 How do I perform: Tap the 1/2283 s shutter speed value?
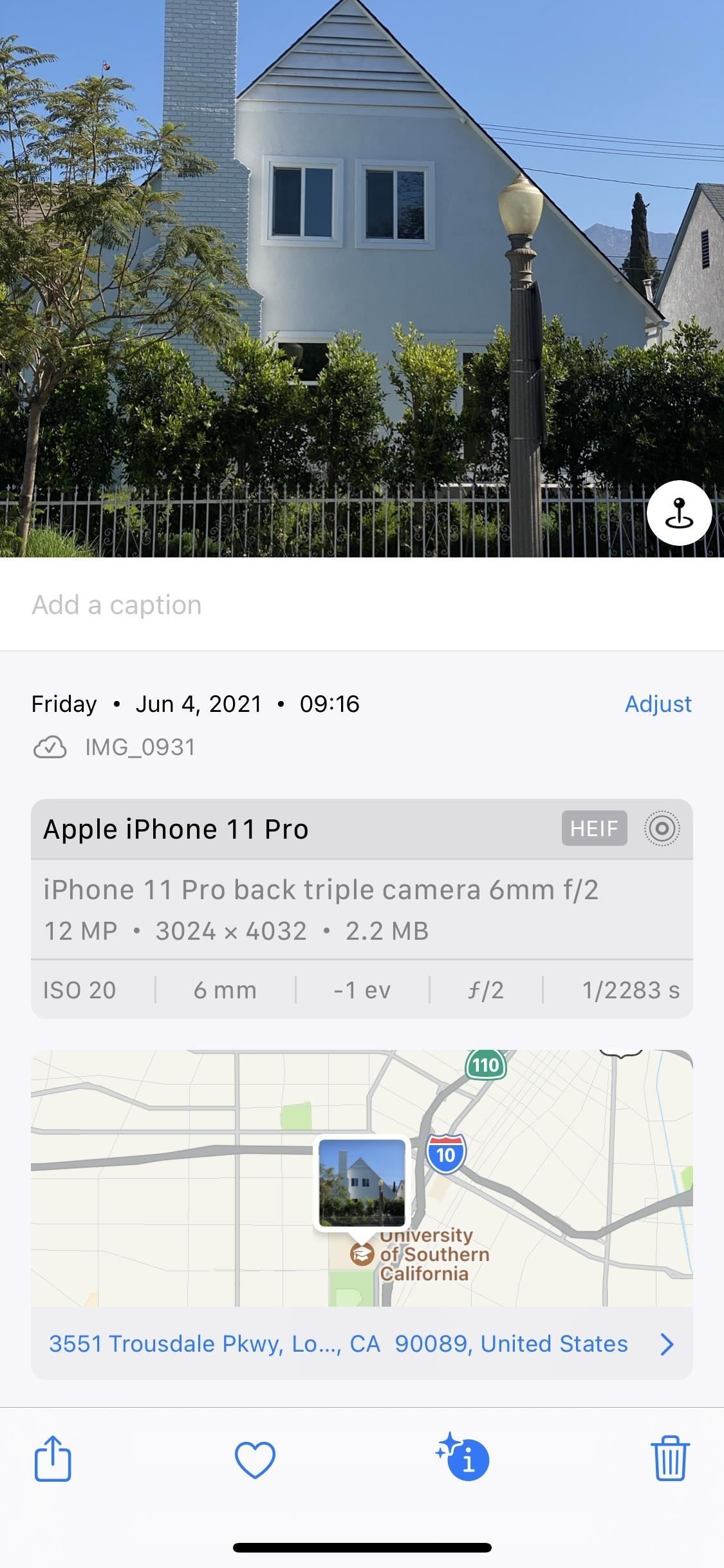[631, 990]
